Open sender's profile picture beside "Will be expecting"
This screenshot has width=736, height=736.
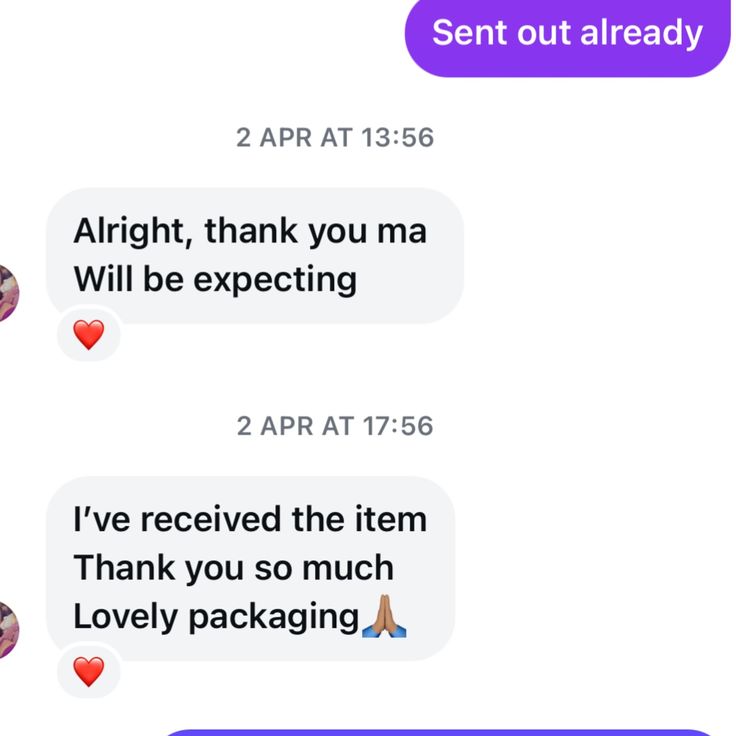7,293
